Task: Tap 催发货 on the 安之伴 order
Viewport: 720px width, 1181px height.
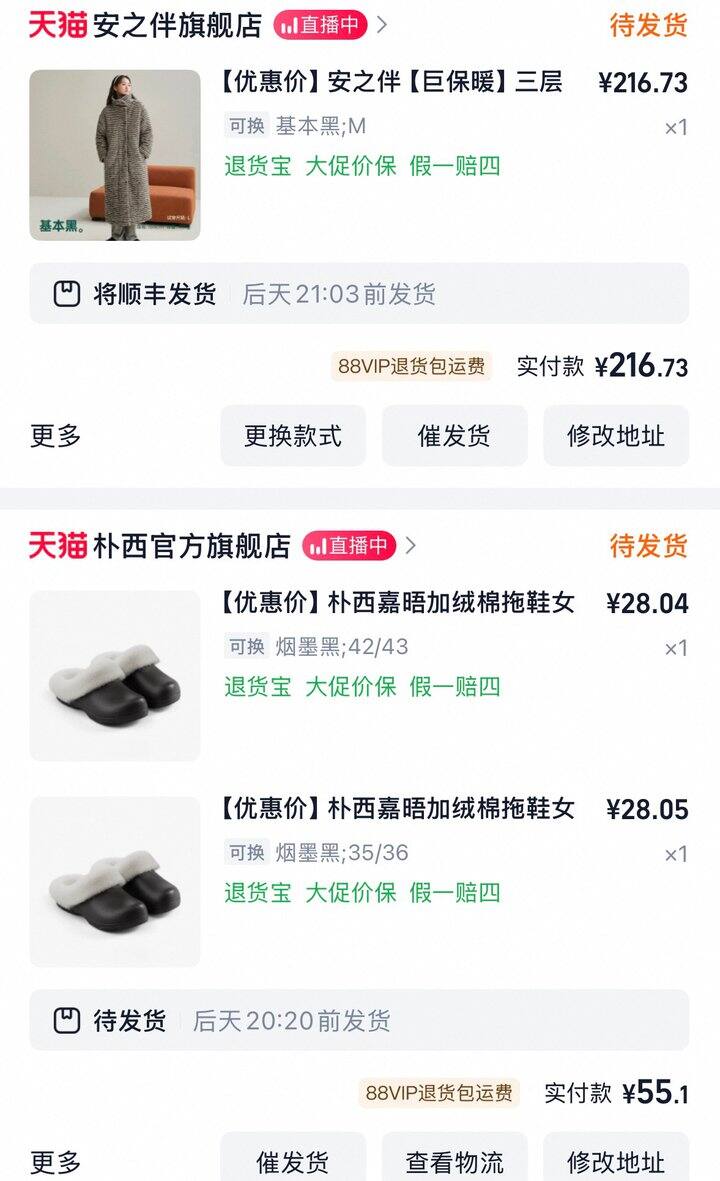Action: 454,436
